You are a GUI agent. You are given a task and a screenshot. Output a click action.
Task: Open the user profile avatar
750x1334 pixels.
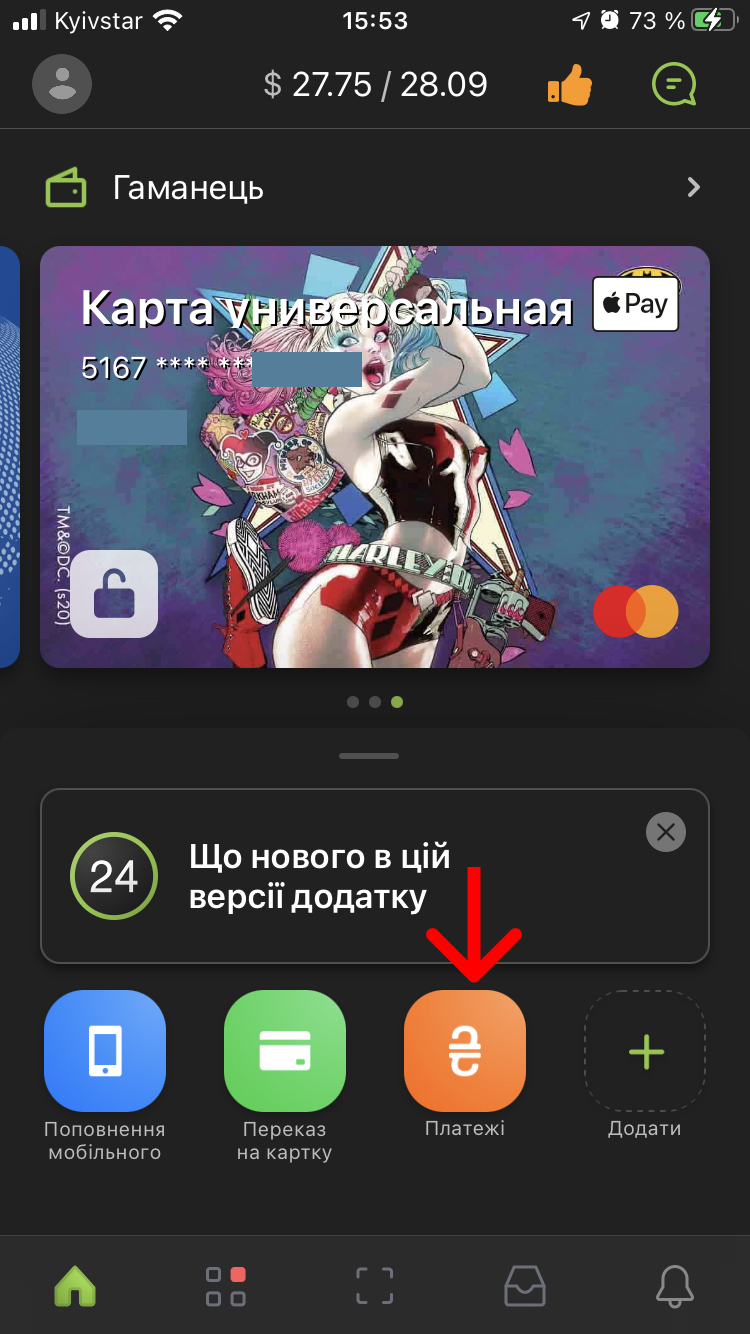[62, 84]
